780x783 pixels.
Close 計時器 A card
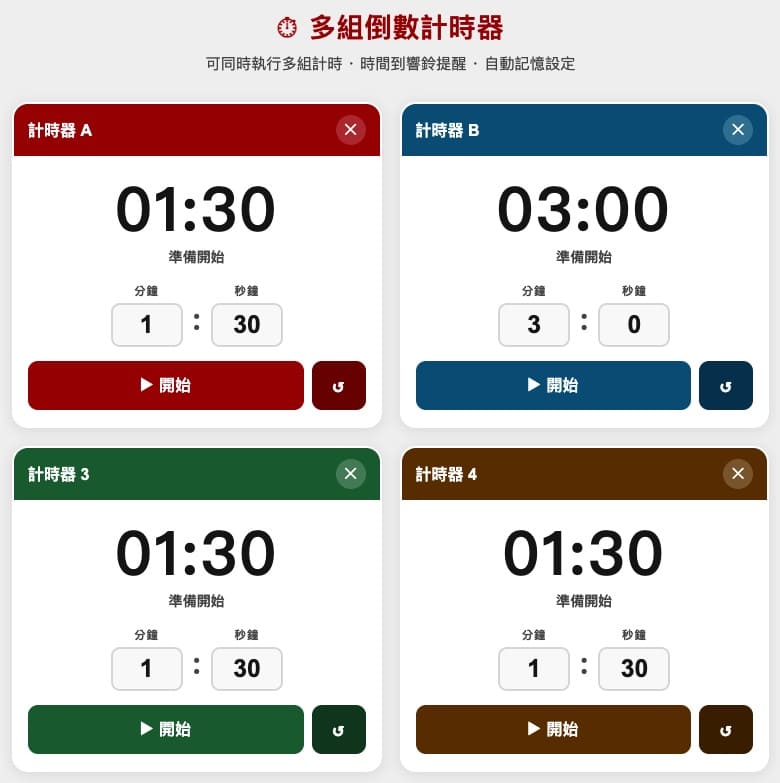(350, 130)
